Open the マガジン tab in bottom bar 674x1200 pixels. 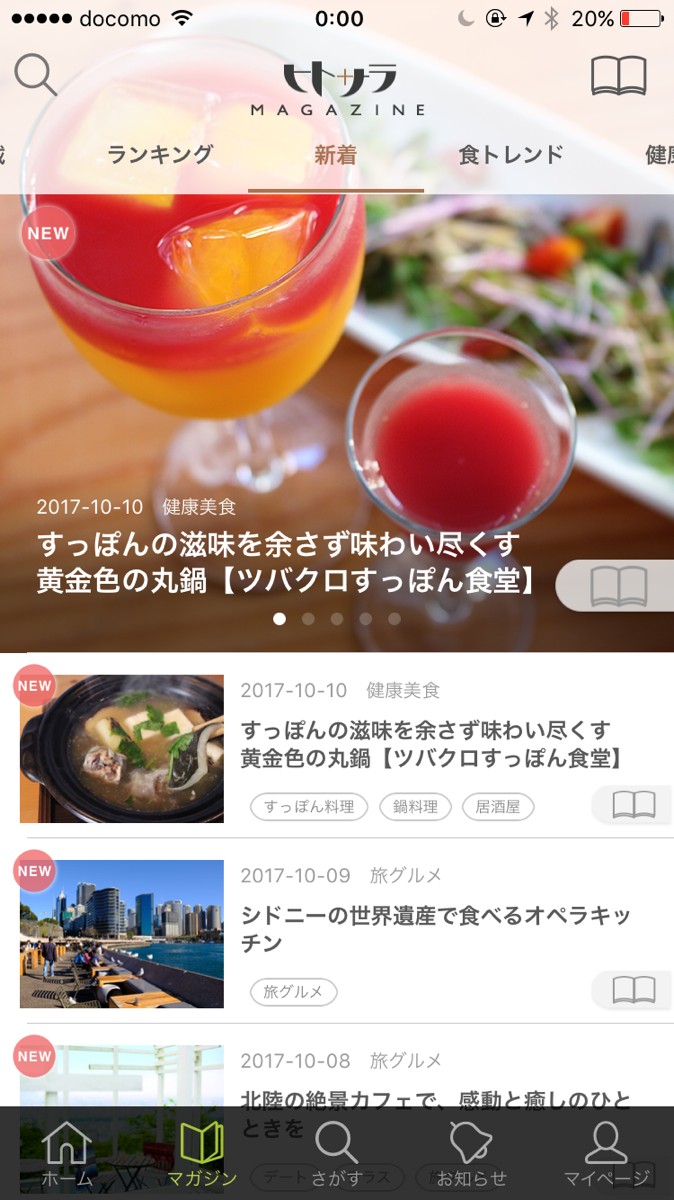pos(202,1155)
